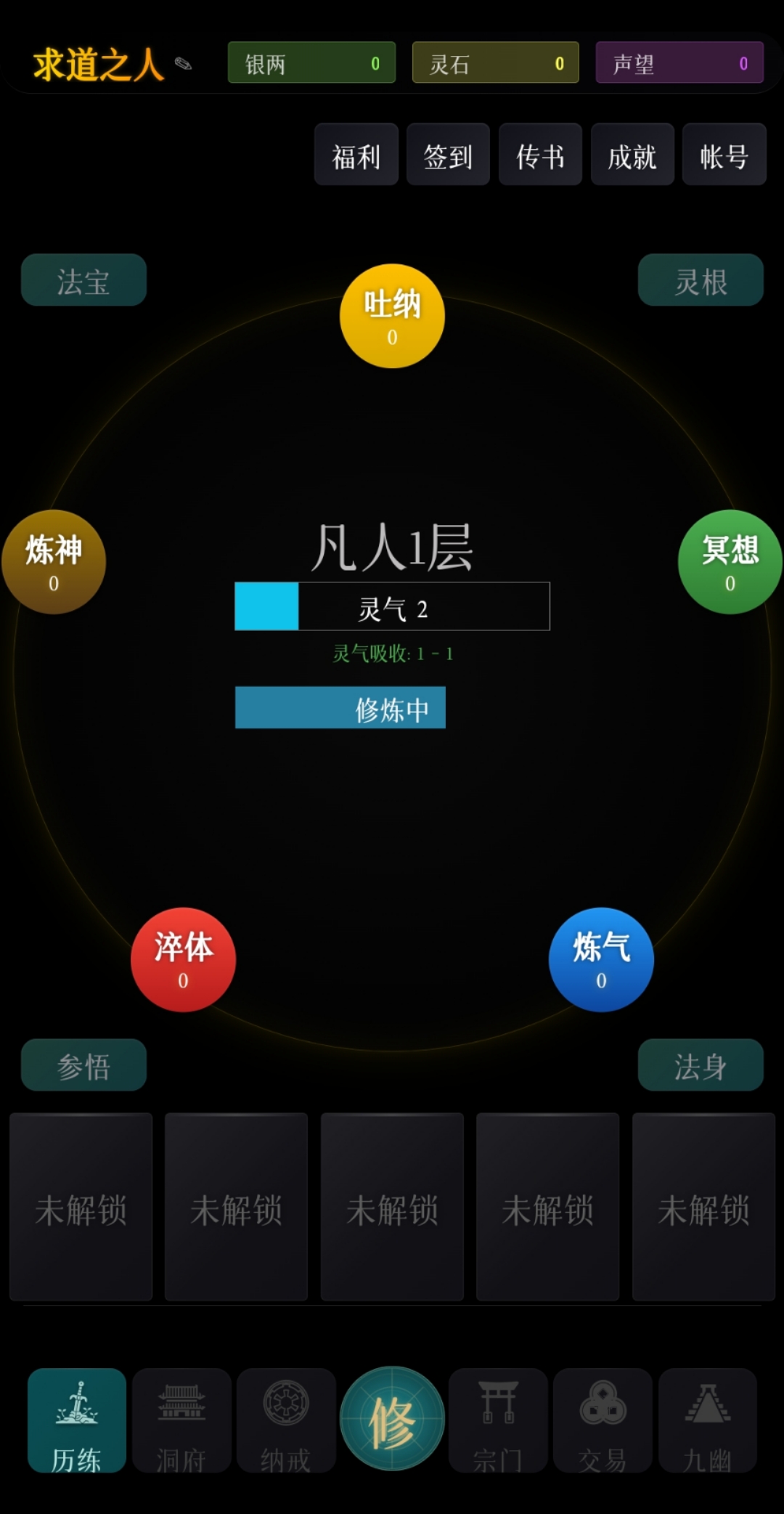Image resolution: width=784 pixels, height=1514 pixels.
Task: Open 帐号 account settings
Action: pyautogui.click(x=724, y=155)
